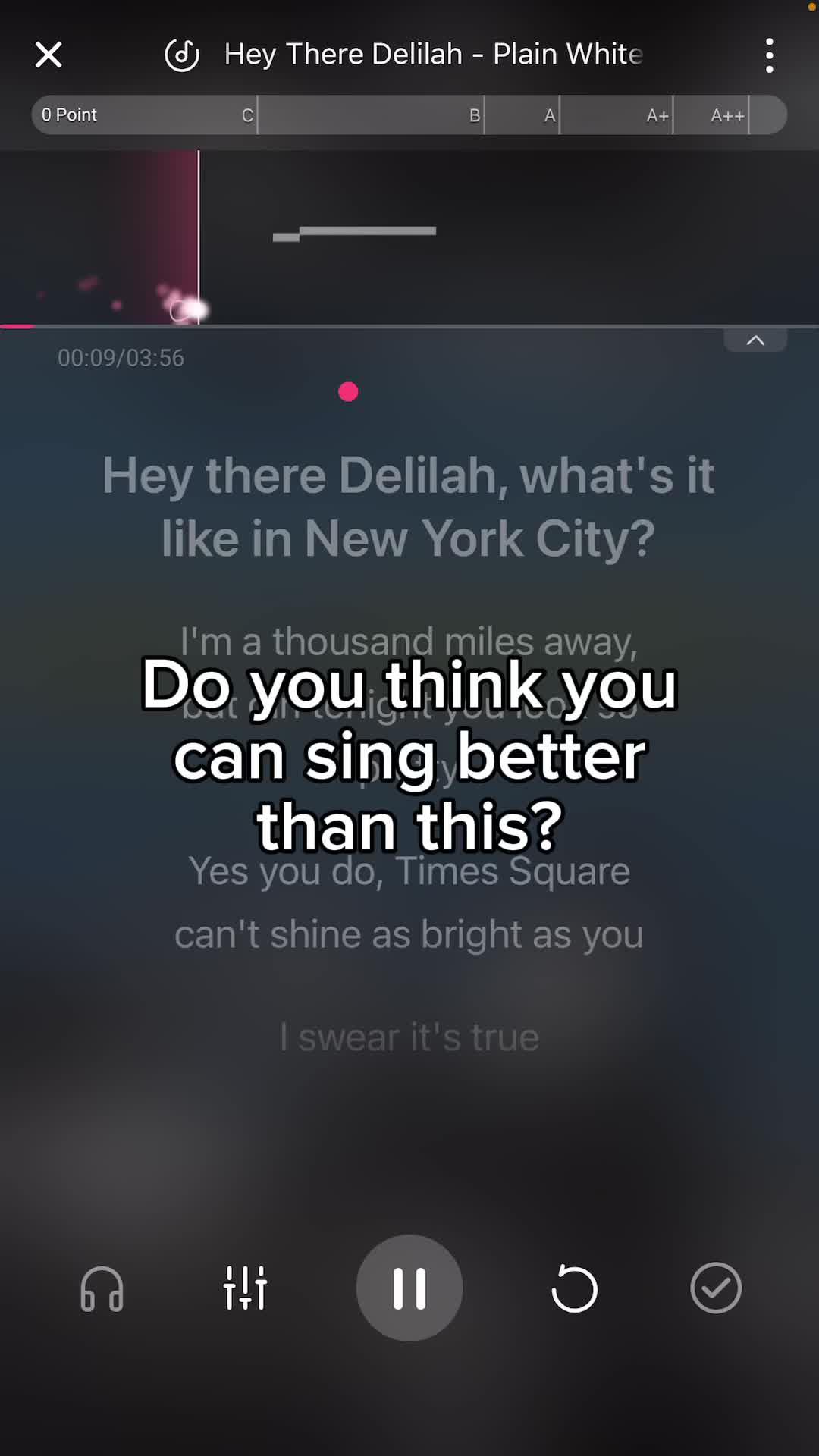The width and height of the screenshot is (819, 1456).
Task: Tap the music note icon beside the song title
Action: coord(182,55)
